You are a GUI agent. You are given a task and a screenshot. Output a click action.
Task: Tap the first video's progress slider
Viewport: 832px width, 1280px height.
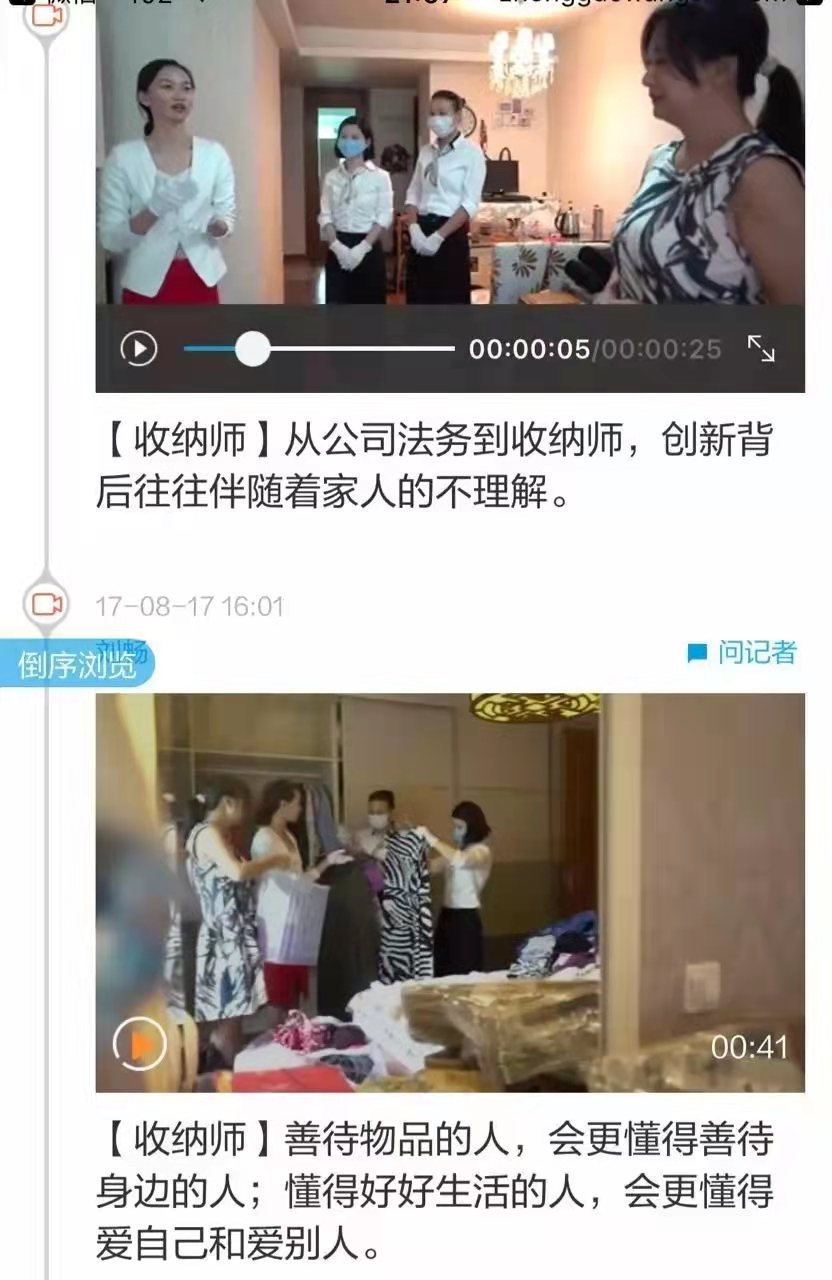252,349
